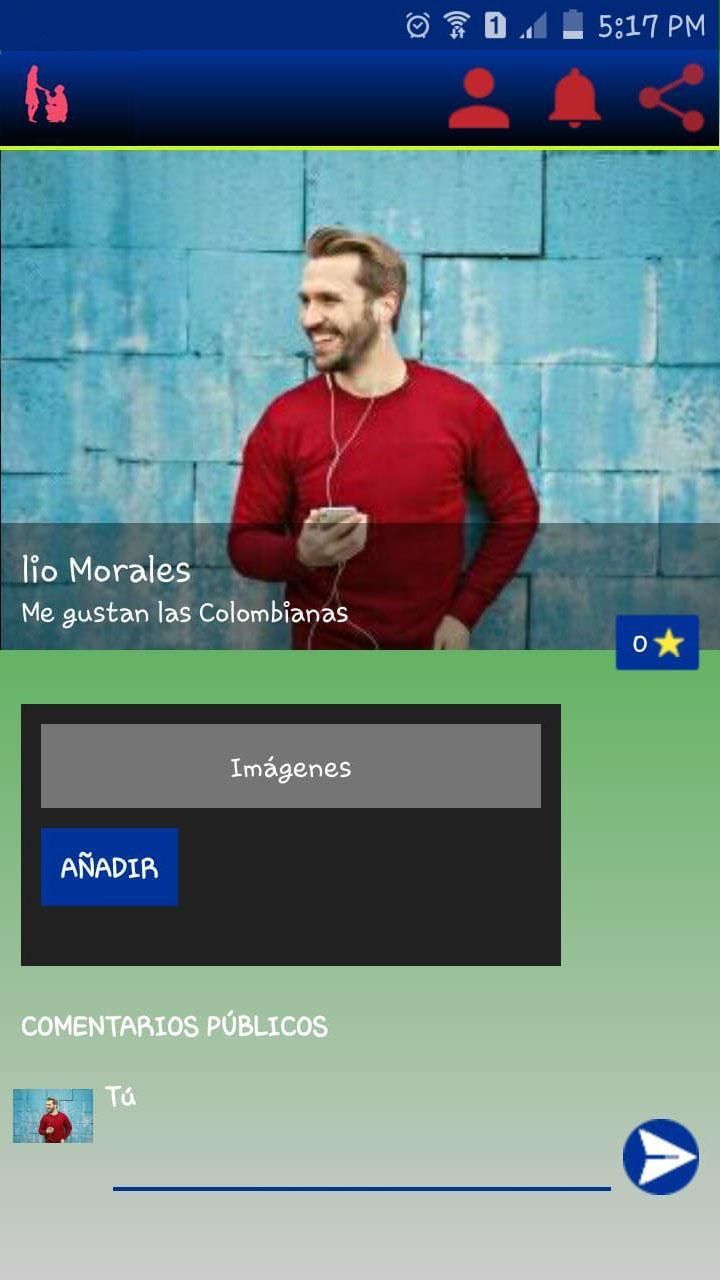Share this profile

pyautogui.click(x=671, y=98)
